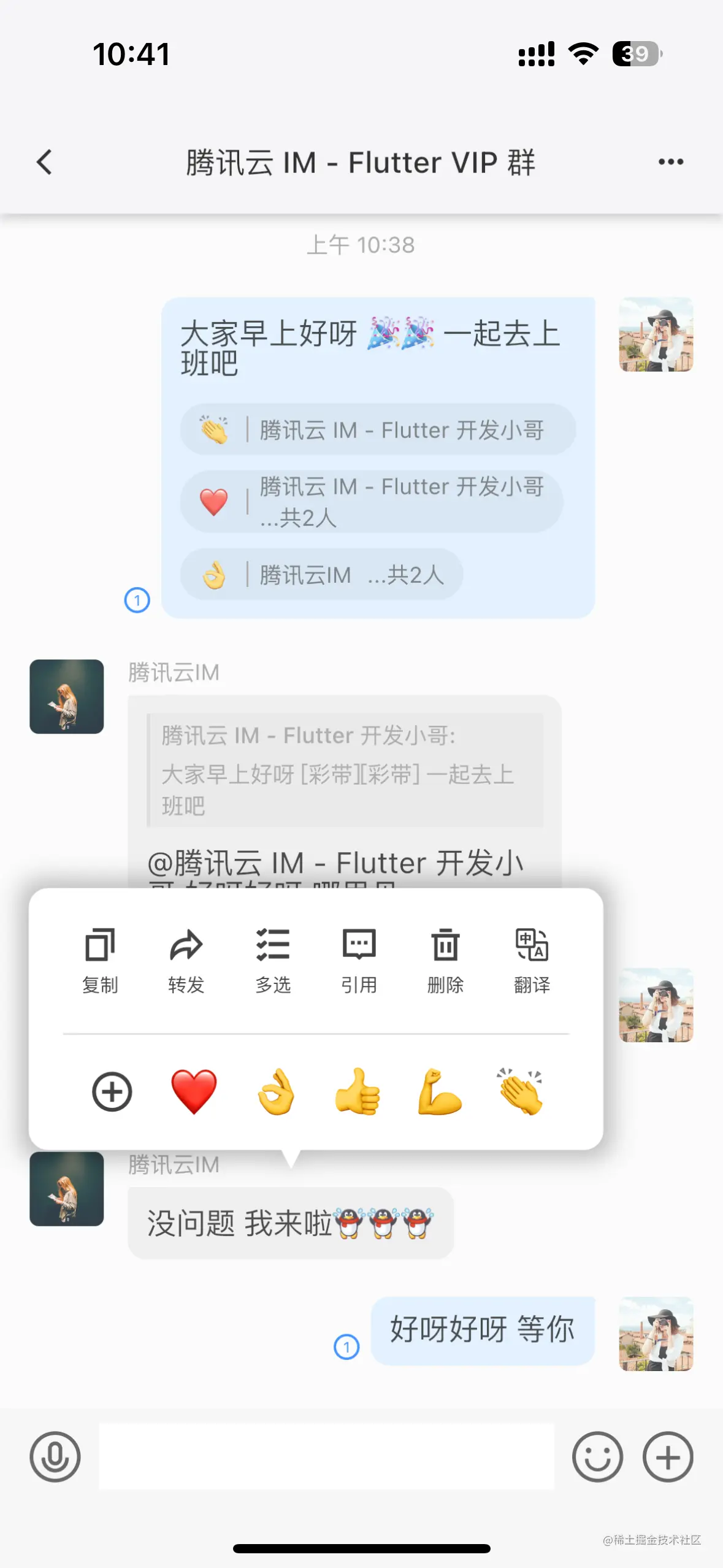The image size is (723, 1568).
Task: Open the emoji picker smiley icon
Action: [597, 1456]
